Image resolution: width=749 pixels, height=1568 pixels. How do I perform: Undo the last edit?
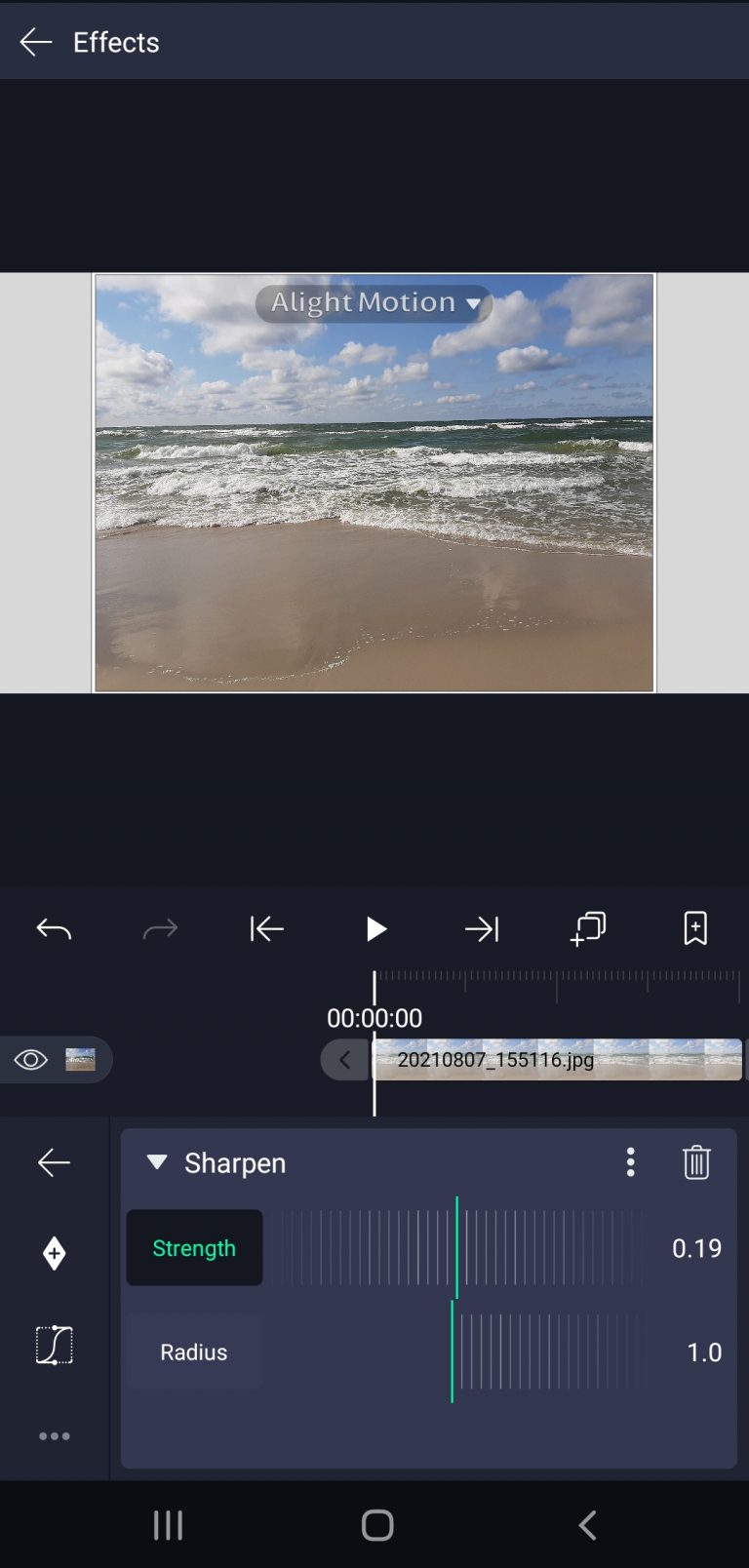[x=54, y=929]
